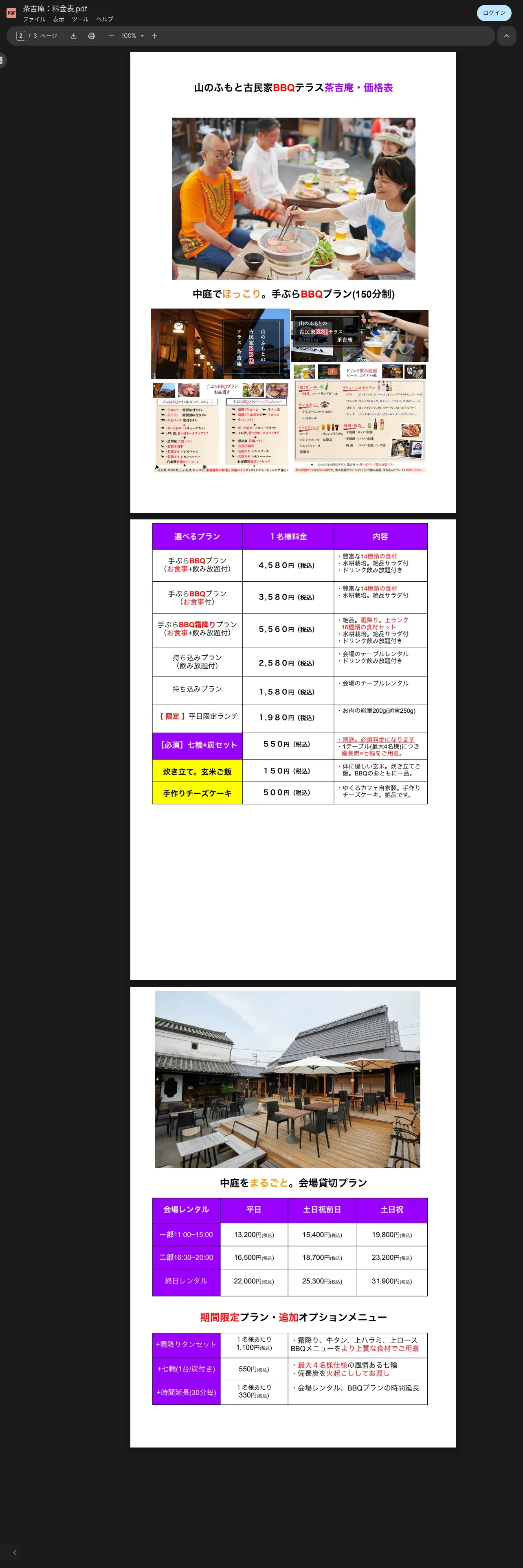This screenshot has width=523, height=1568.
Task: Tap the ログイン button
Action: coord(494,13)
